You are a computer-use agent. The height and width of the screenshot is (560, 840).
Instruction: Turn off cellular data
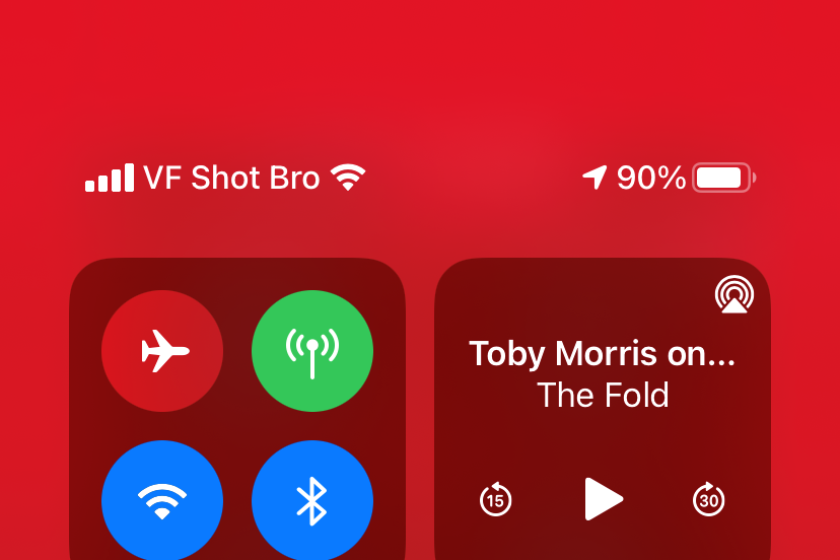[312, 351]
